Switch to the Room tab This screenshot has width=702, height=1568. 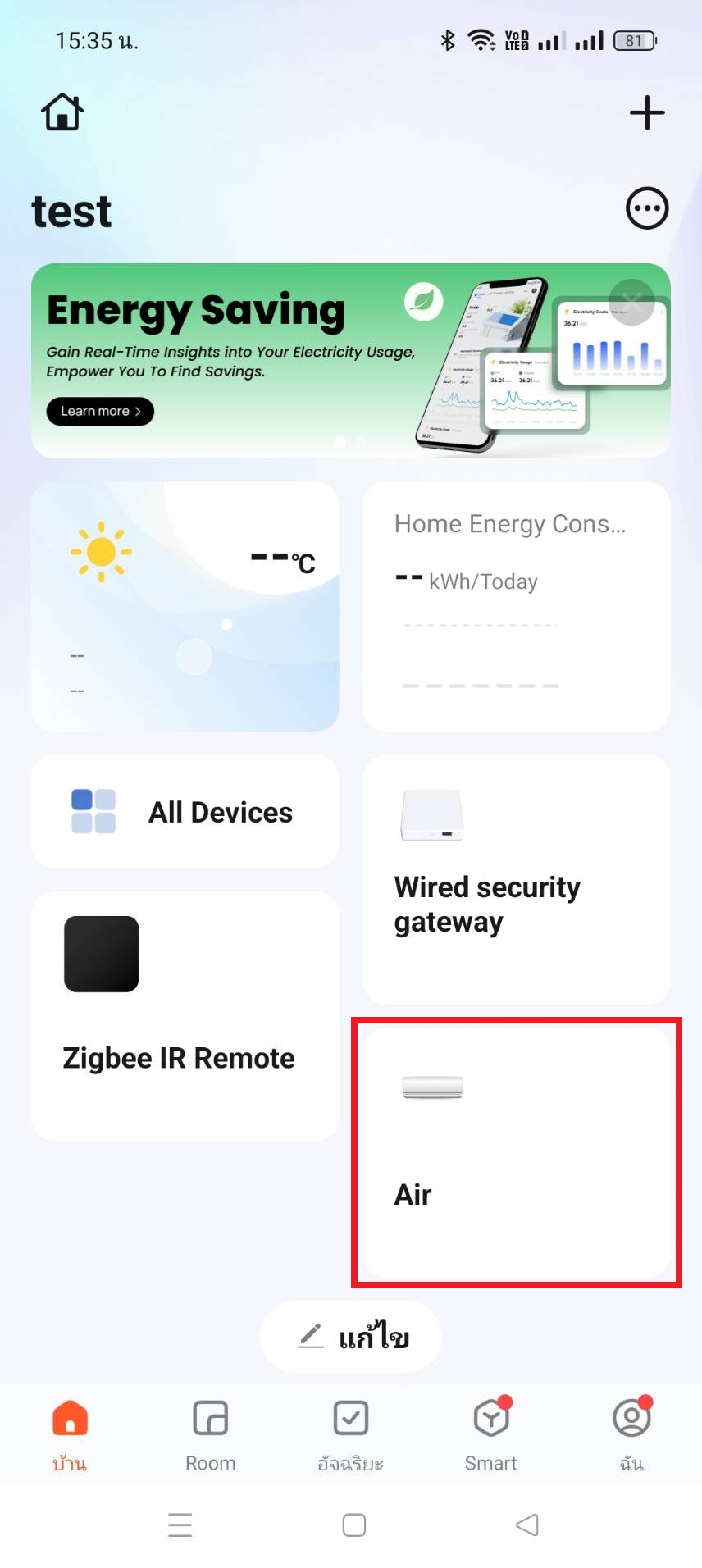(210, 1434)
